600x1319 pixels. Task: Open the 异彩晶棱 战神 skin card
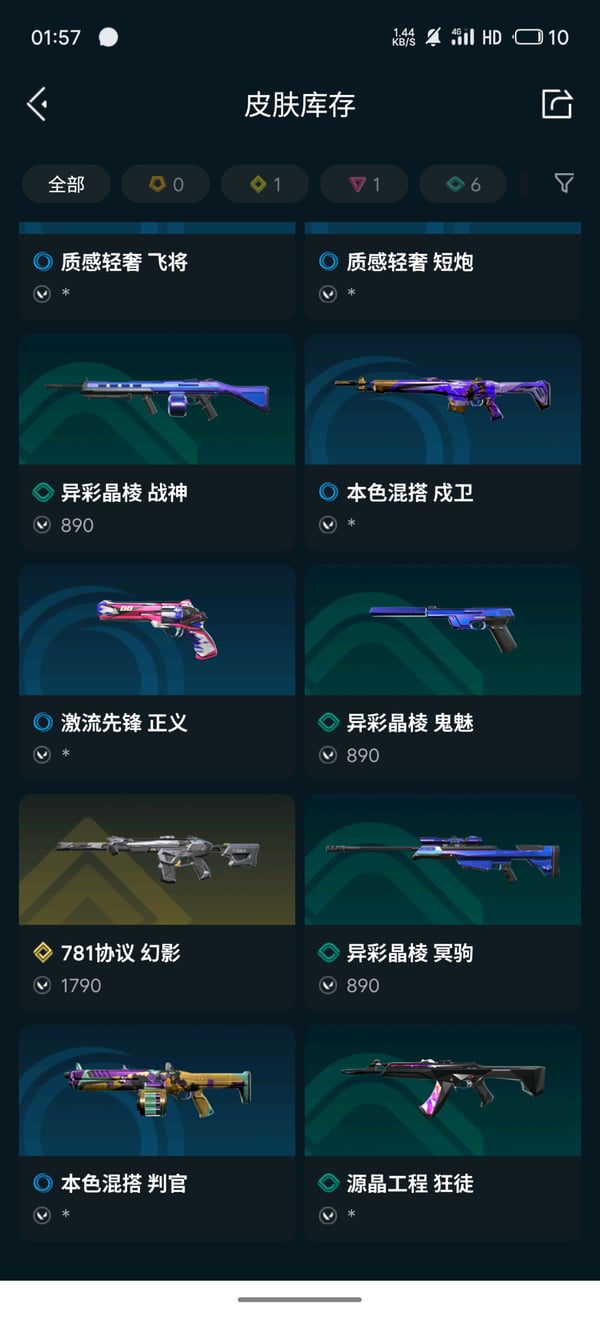(157, 442)
